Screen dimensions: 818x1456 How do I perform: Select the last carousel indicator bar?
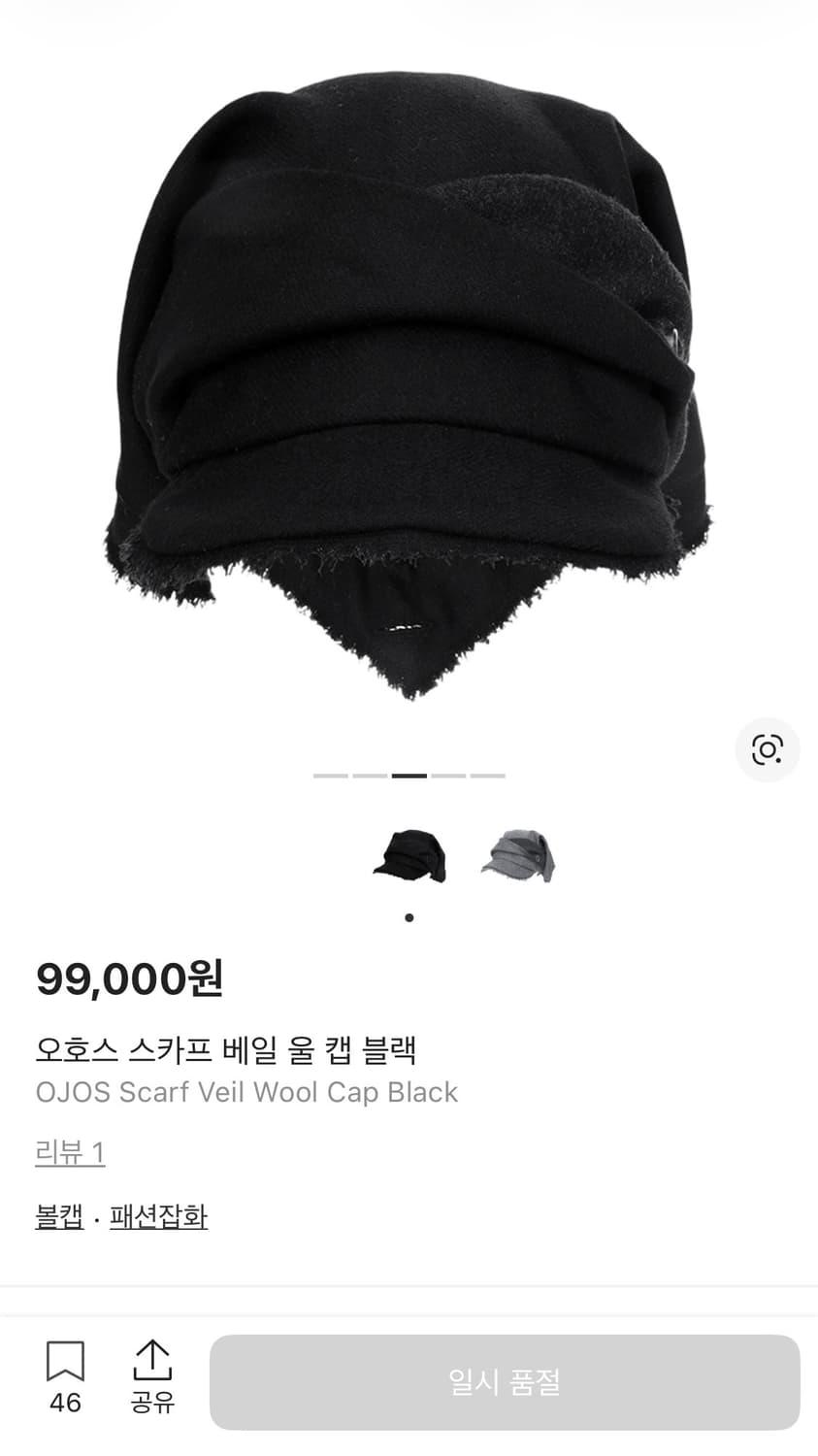pos(488,775)
